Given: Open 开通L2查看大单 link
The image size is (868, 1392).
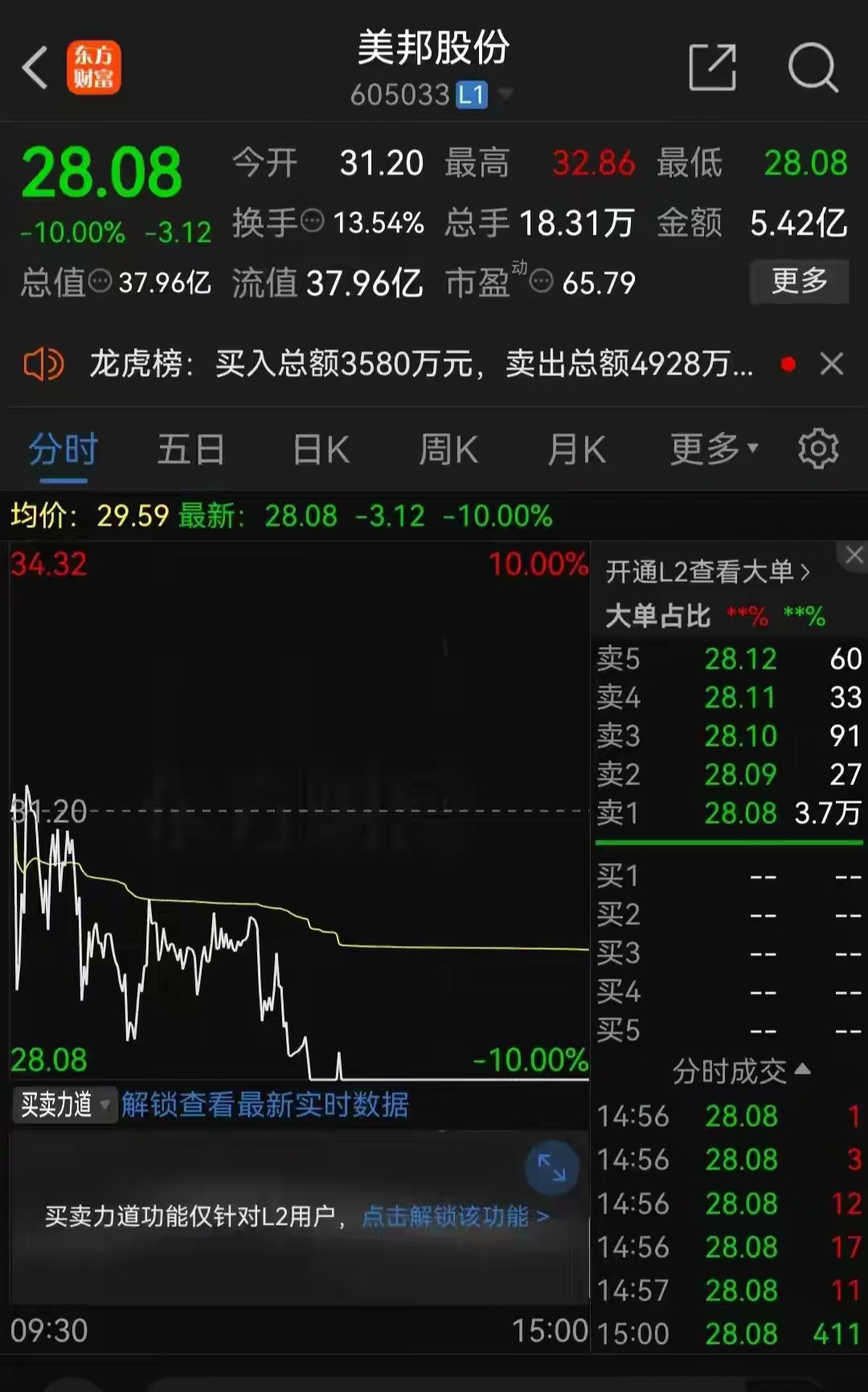Looking at the screenshot, I should [709, 571].
